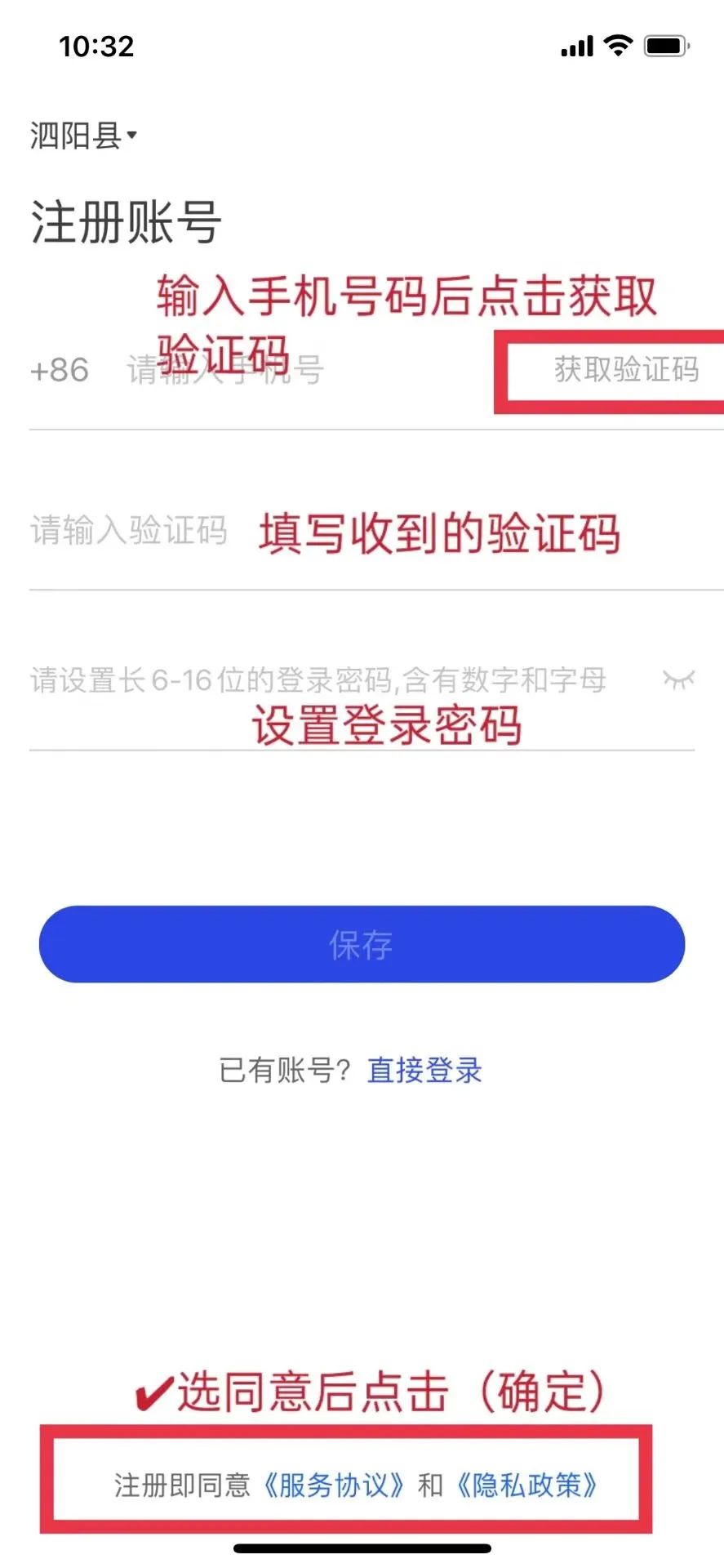View the 《隐私政策》 link
The width and height of the screenshot is (724, 1568).
pos(526,1486)
